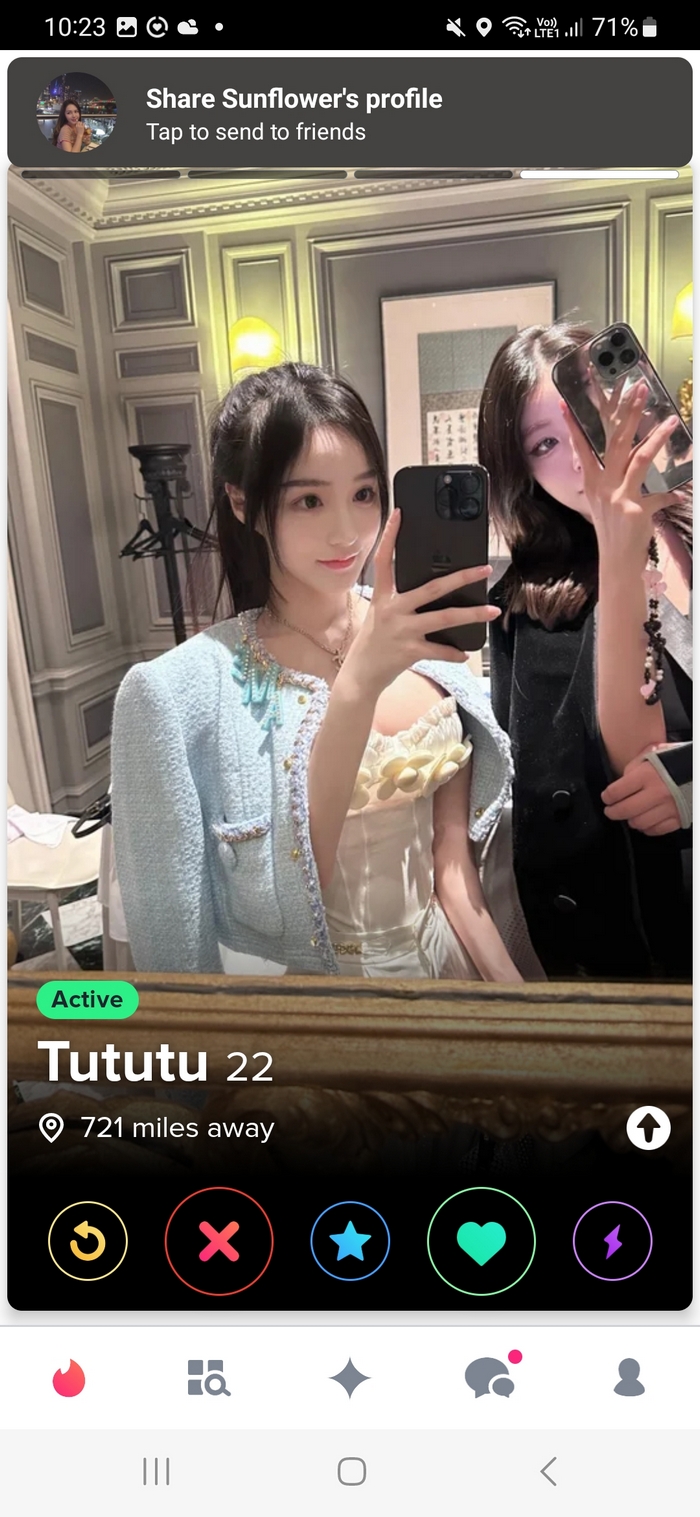Image resolution: width=700 pixels, height=1517 pixels.
Task: Open the Explore search tab
Action: coord(209,1378)
